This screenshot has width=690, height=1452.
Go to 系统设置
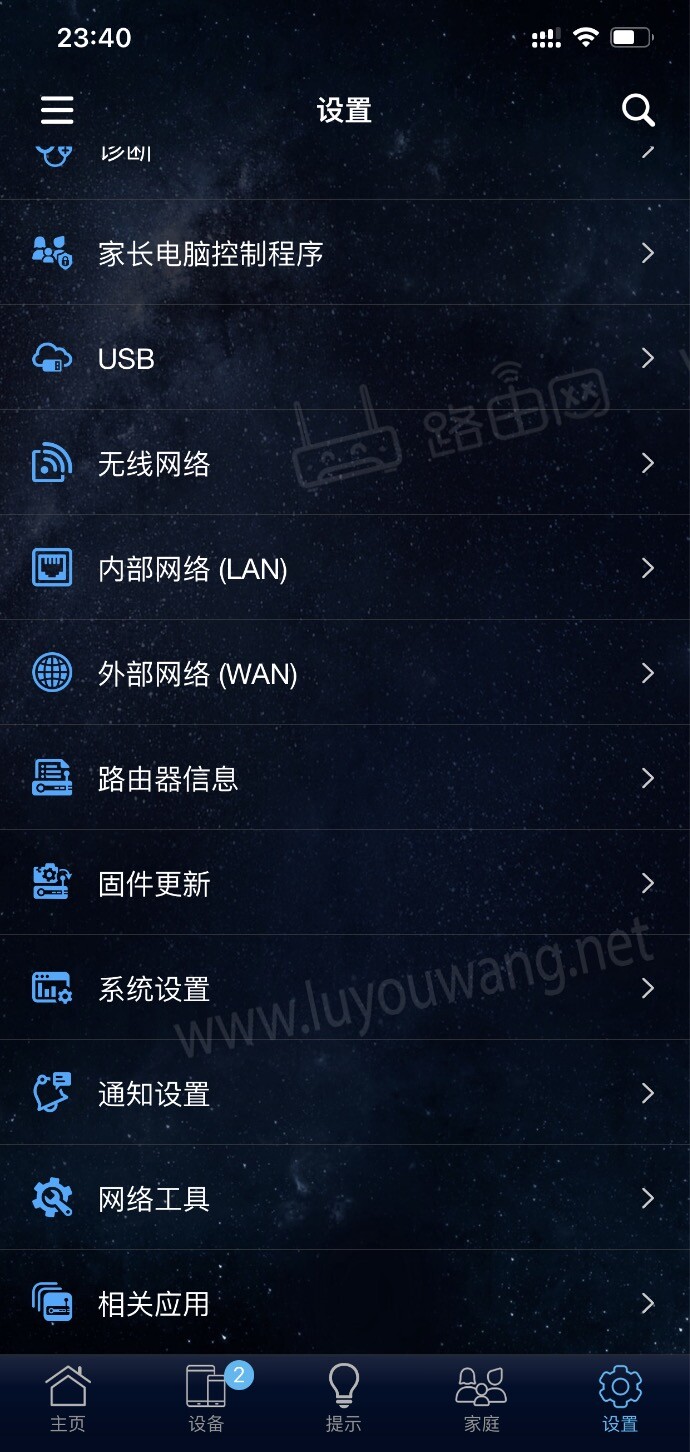(x=344, y=988)
